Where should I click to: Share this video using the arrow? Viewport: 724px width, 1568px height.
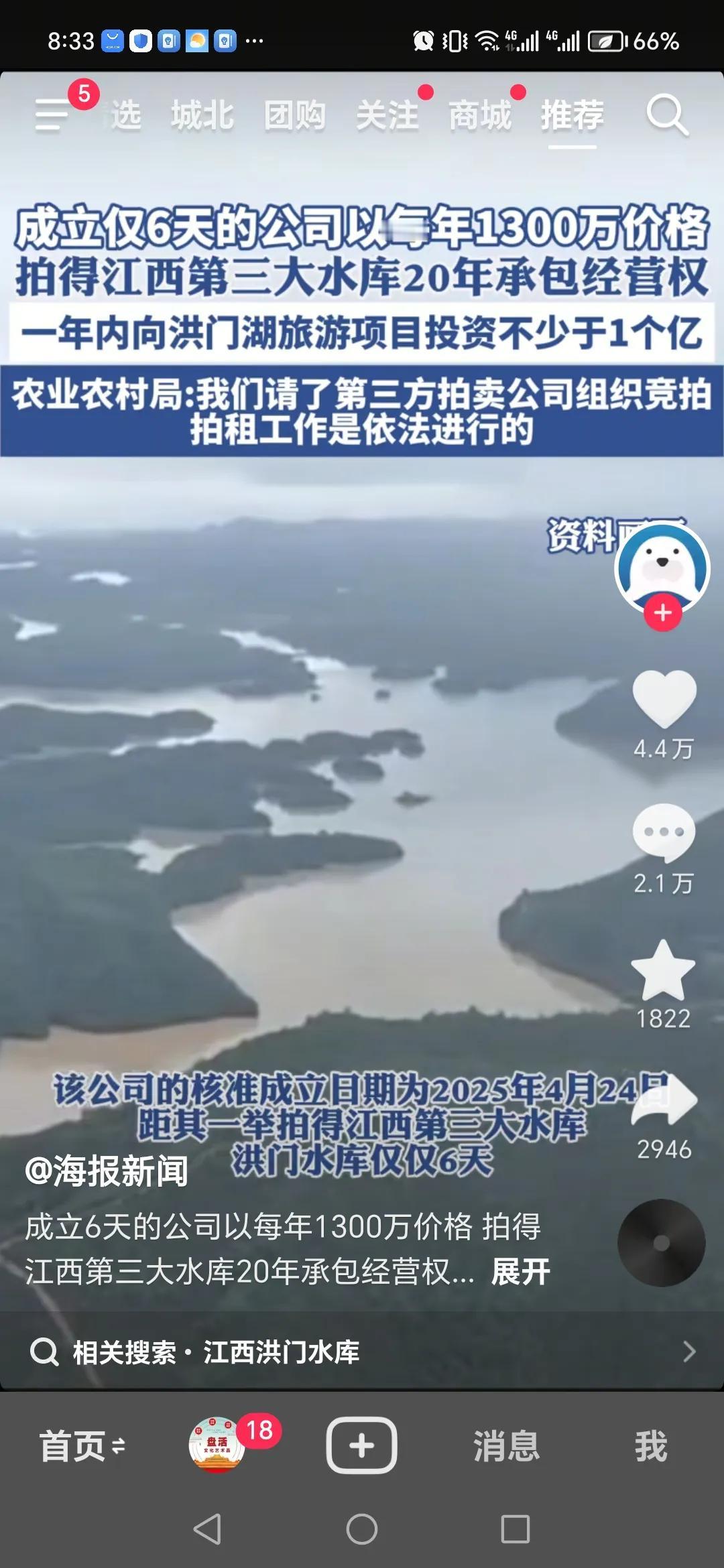pos(664,1100)
